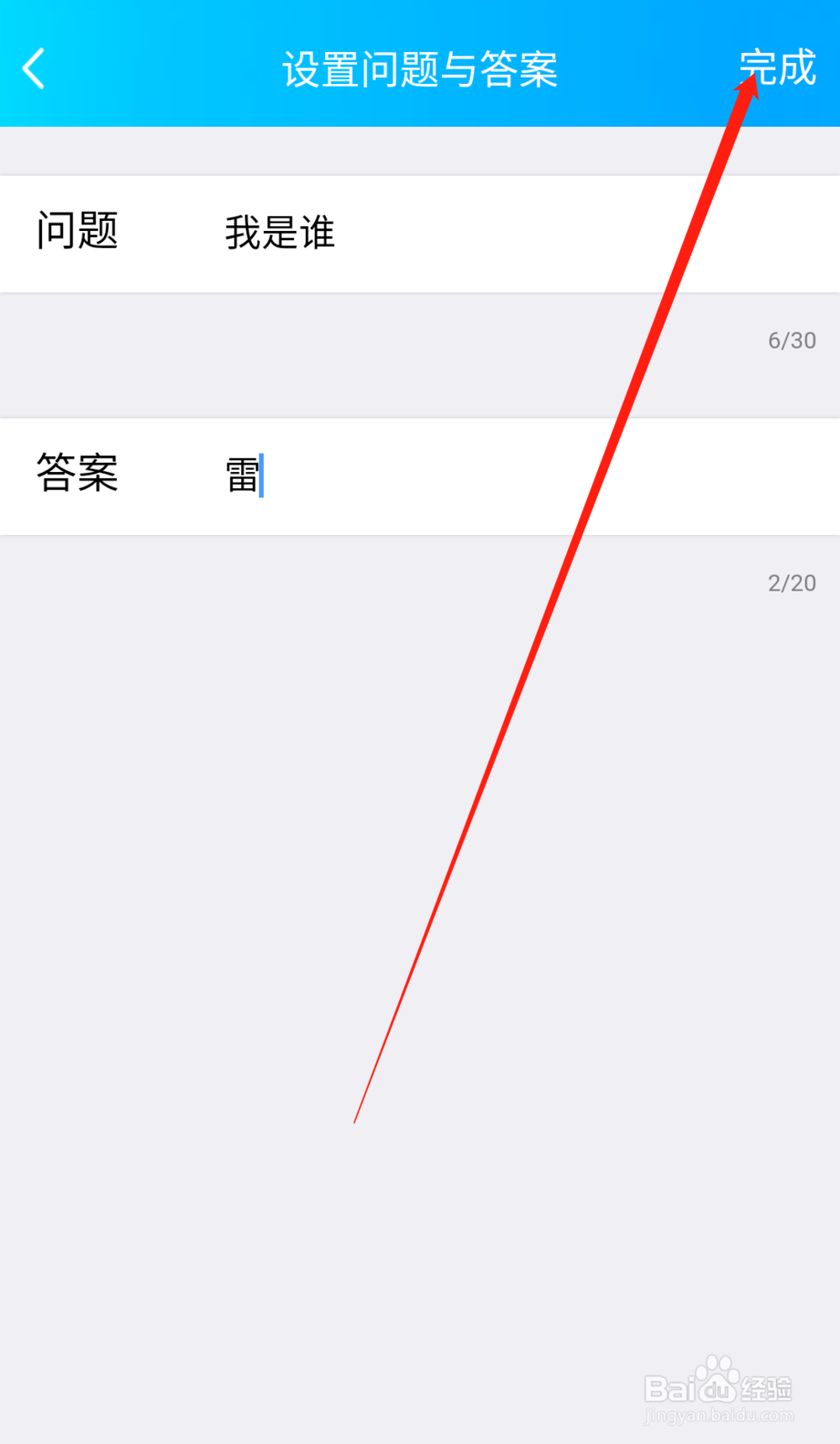The width and height of the screenshot is (840, 1444).
Task: Click the 问题 label text
Action: (78, 233)
